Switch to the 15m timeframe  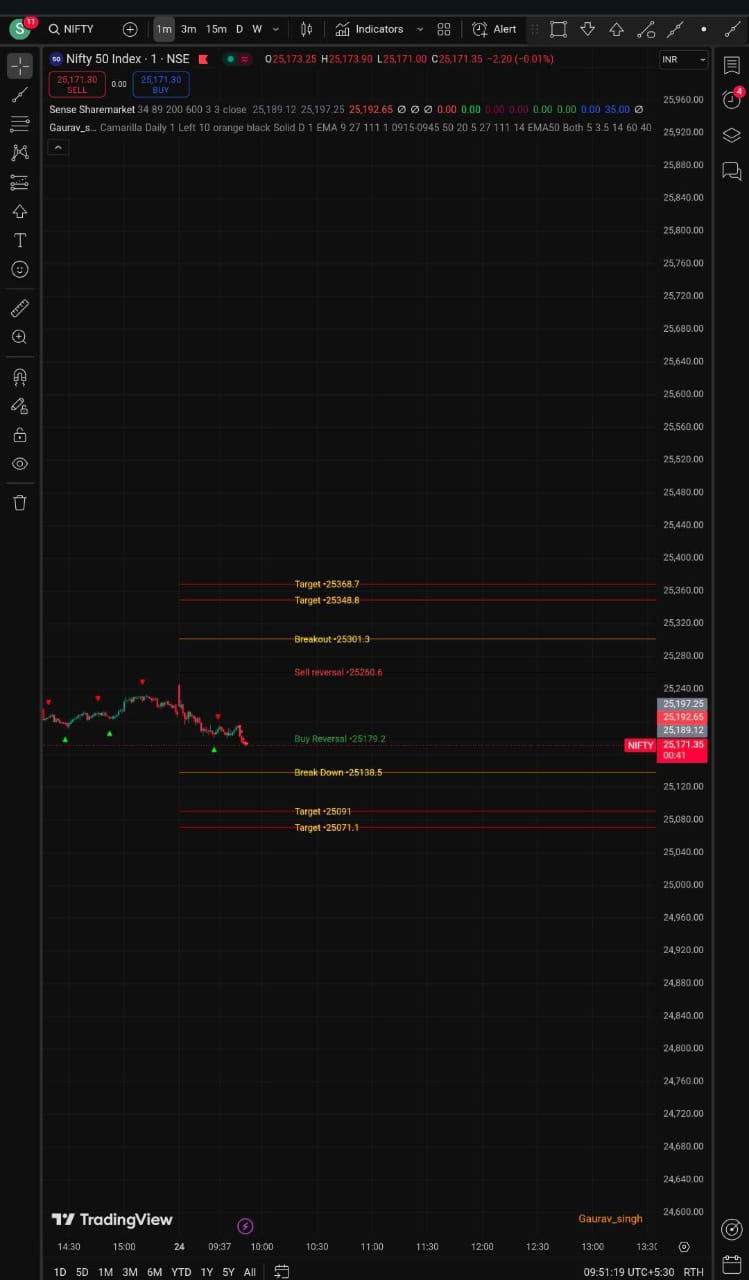click(x=216, y=29)
